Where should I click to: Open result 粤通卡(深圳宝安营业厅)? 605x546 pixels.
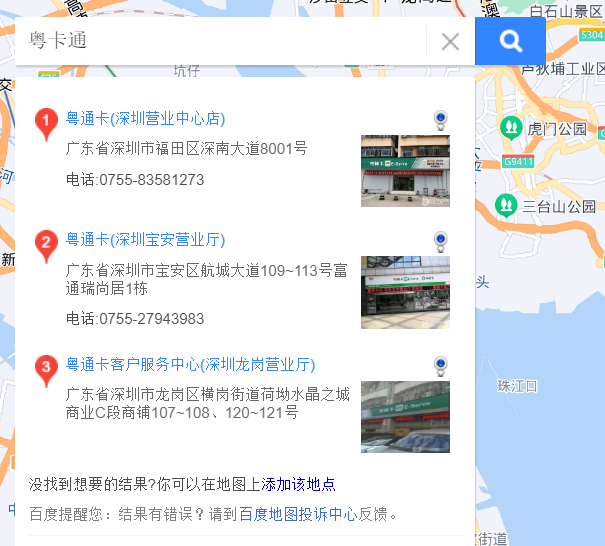click(145, 239)
